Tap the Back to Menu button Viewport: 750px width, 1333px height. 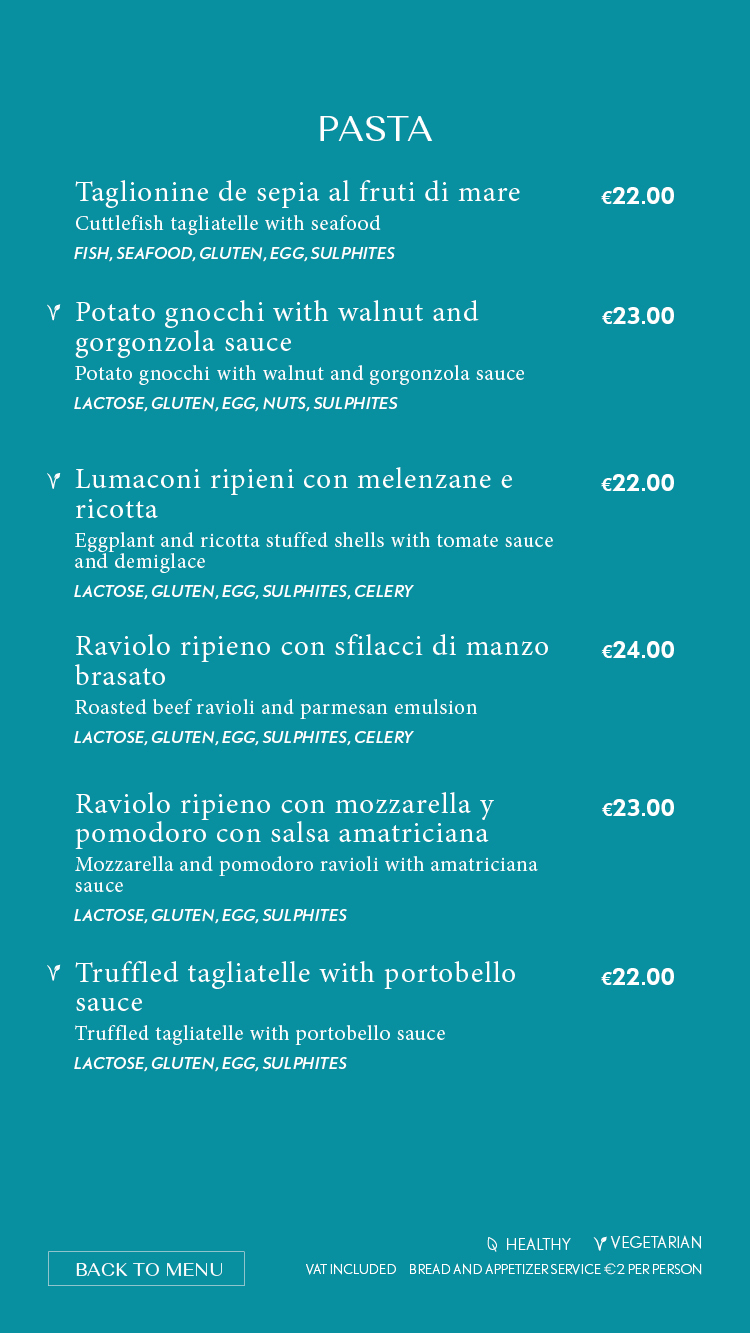coord(146,1268)
